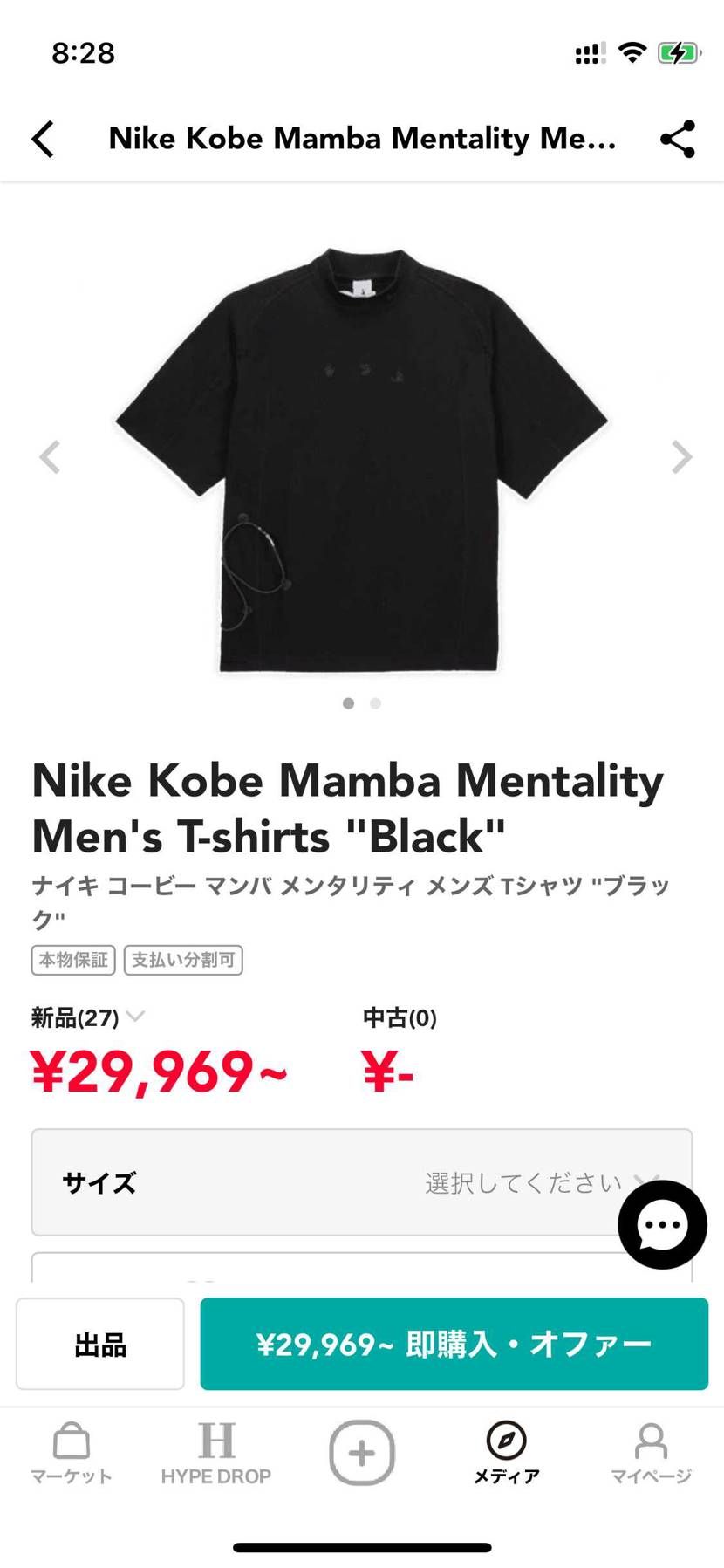This screenshot has width=724, height=1568.
Task: Share this product page
Action: coord(678,139)
